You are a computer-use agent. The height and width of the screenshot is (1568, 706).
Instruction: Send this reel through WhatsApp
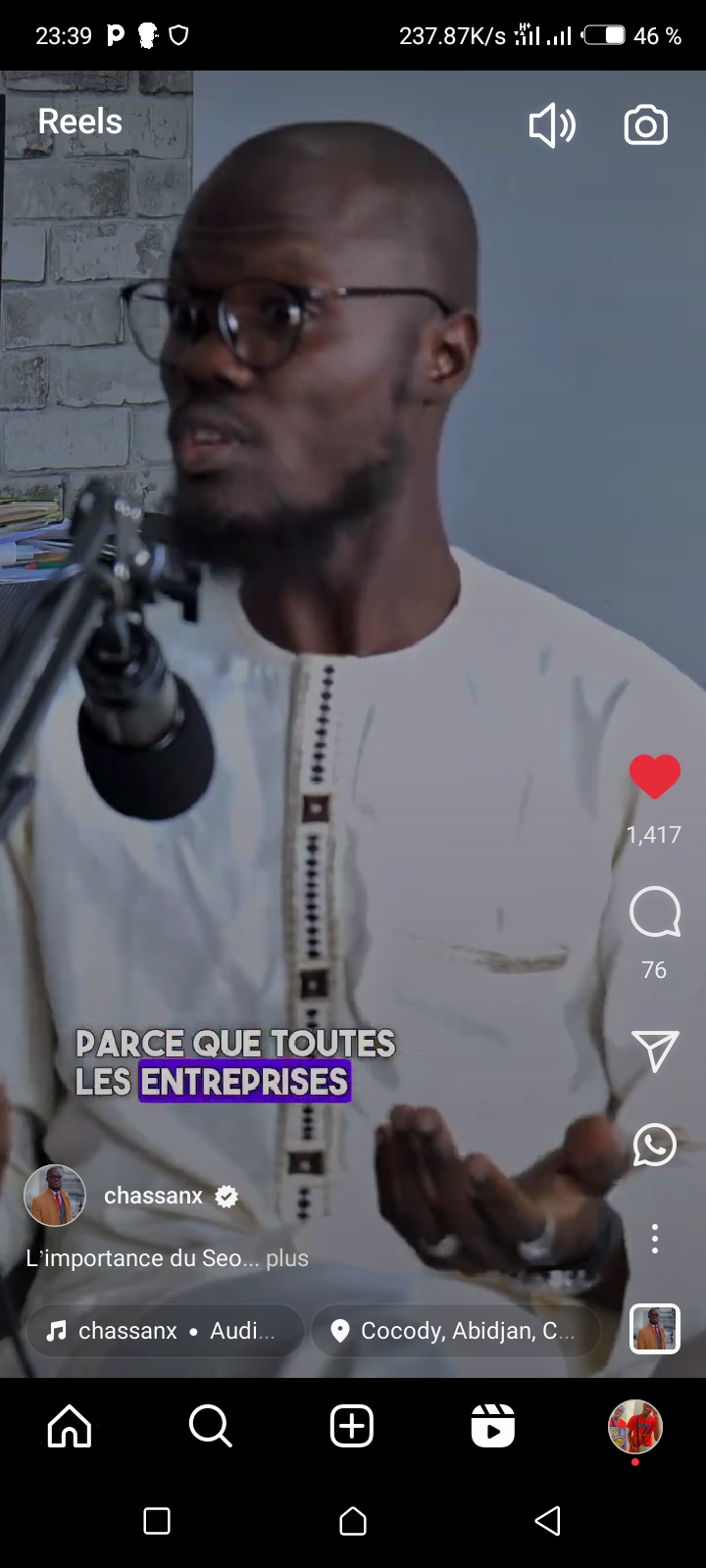[x=654, y=1145]
